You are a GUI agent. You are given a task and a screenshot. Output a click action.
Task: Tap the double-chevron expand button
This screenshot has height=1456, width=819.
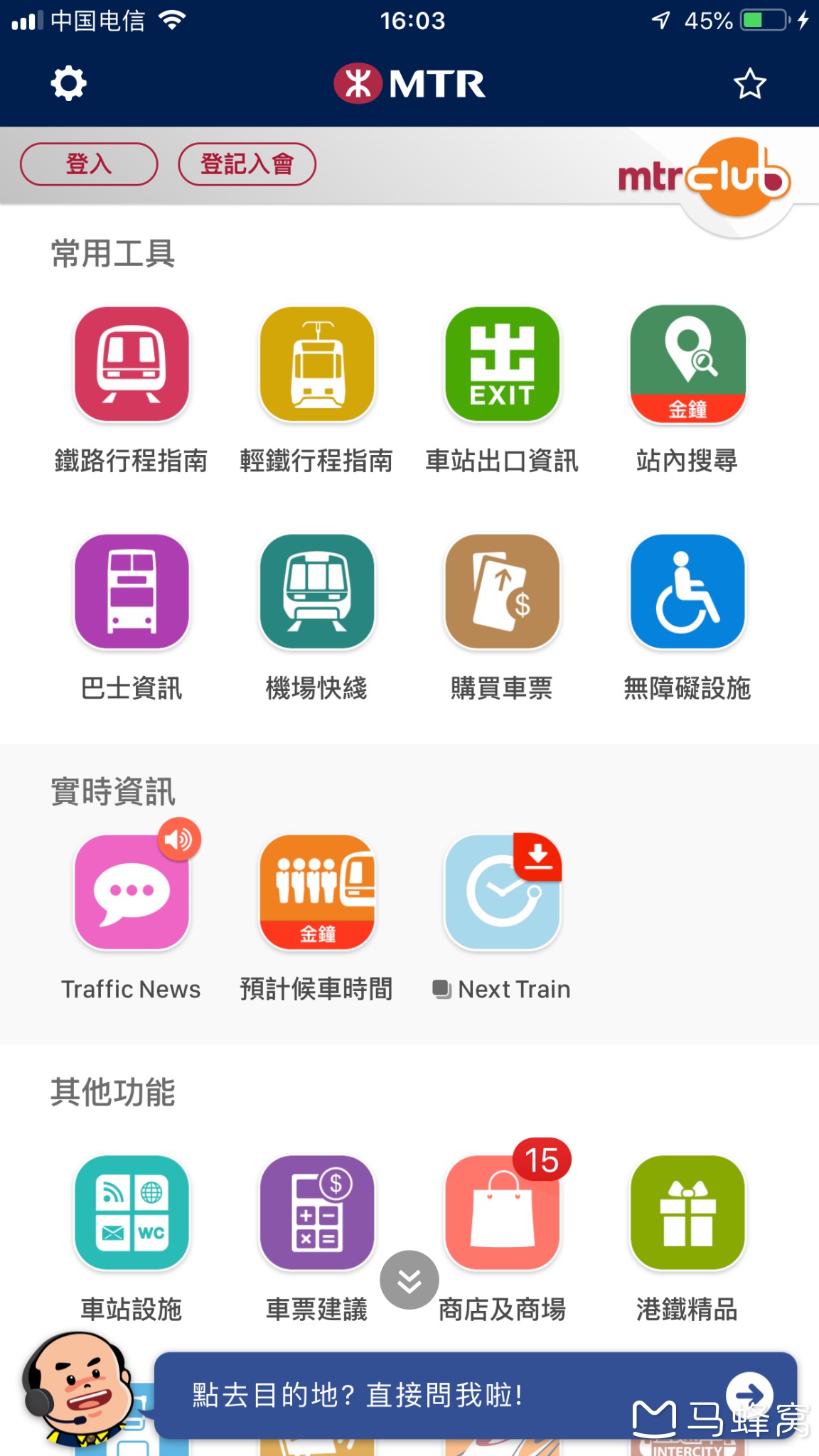tap(409, 1280)
